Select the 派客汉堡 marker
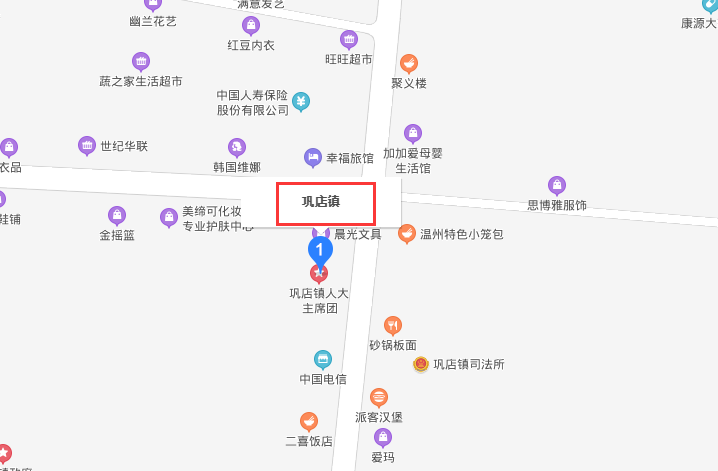The height and width of the screenshot is (471, 718). 379,397
